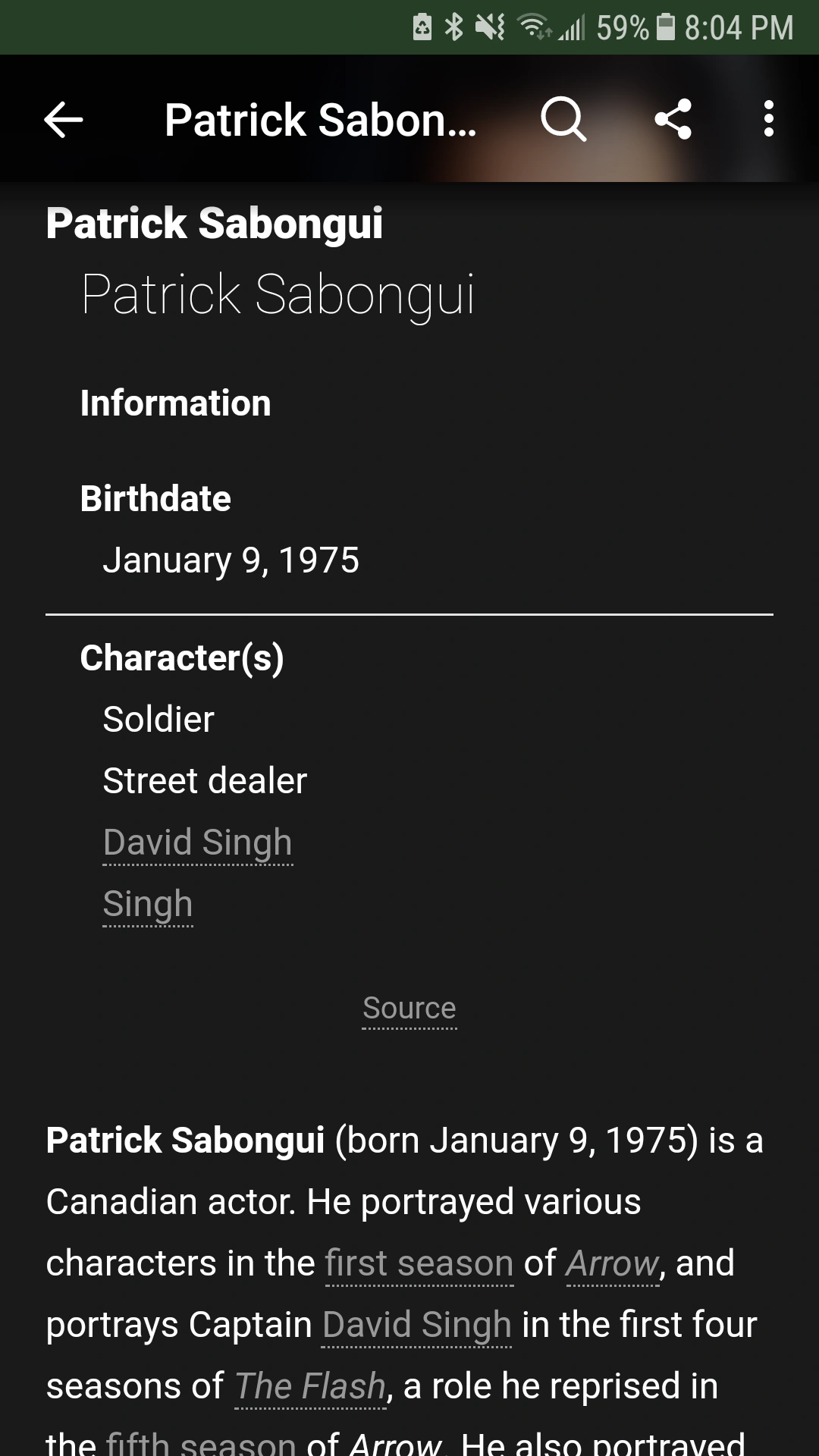Share the Patrick Sabongui article

675,120
